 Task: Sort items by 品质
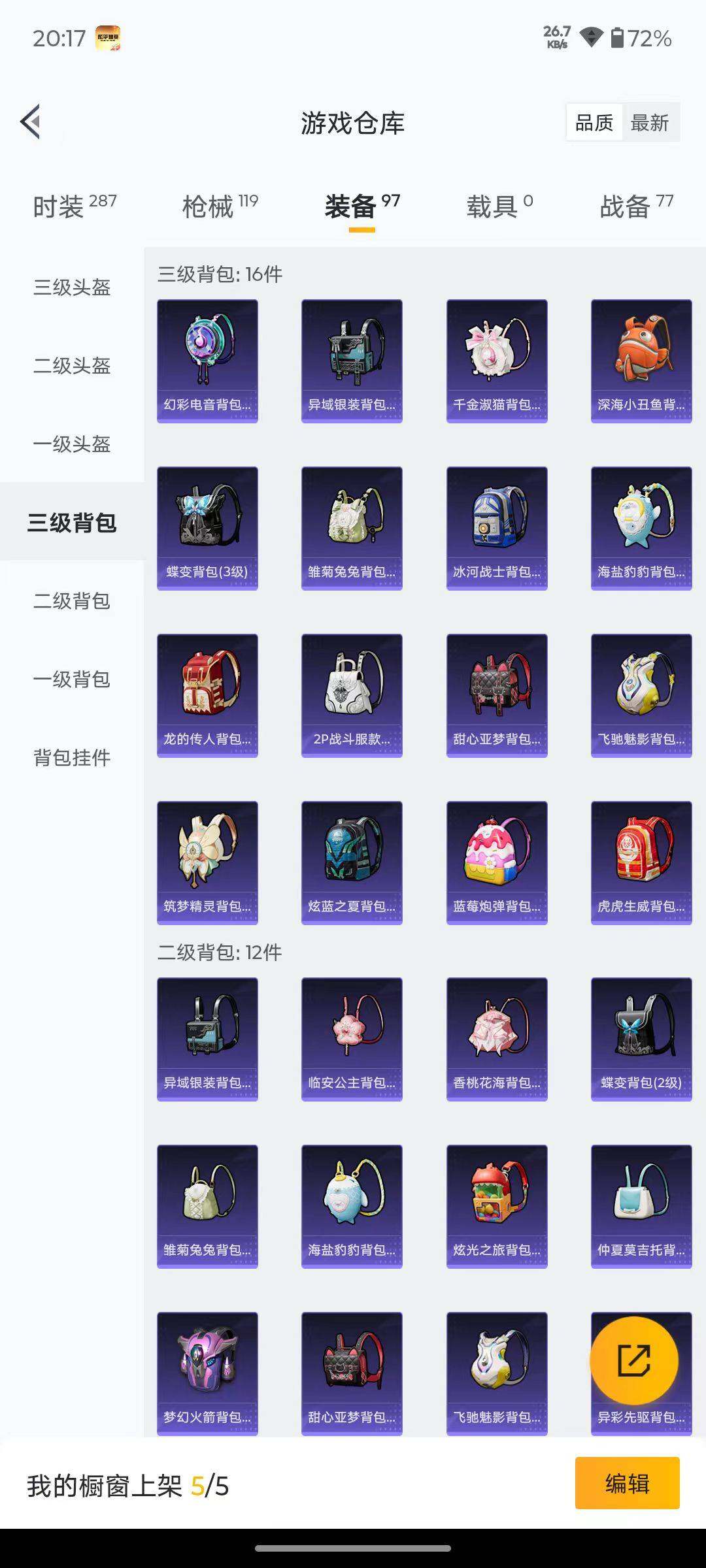(x=594, y=122)
